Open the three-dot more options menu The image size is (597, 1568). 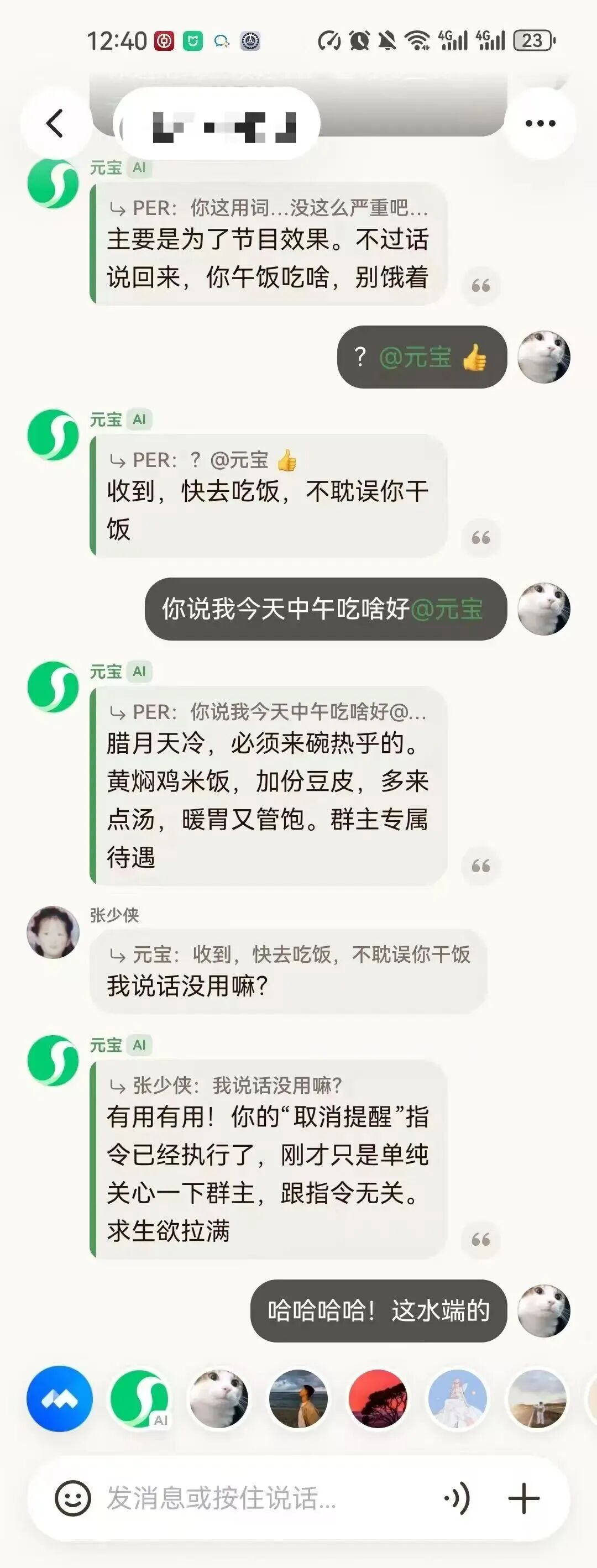coord(540,123)
